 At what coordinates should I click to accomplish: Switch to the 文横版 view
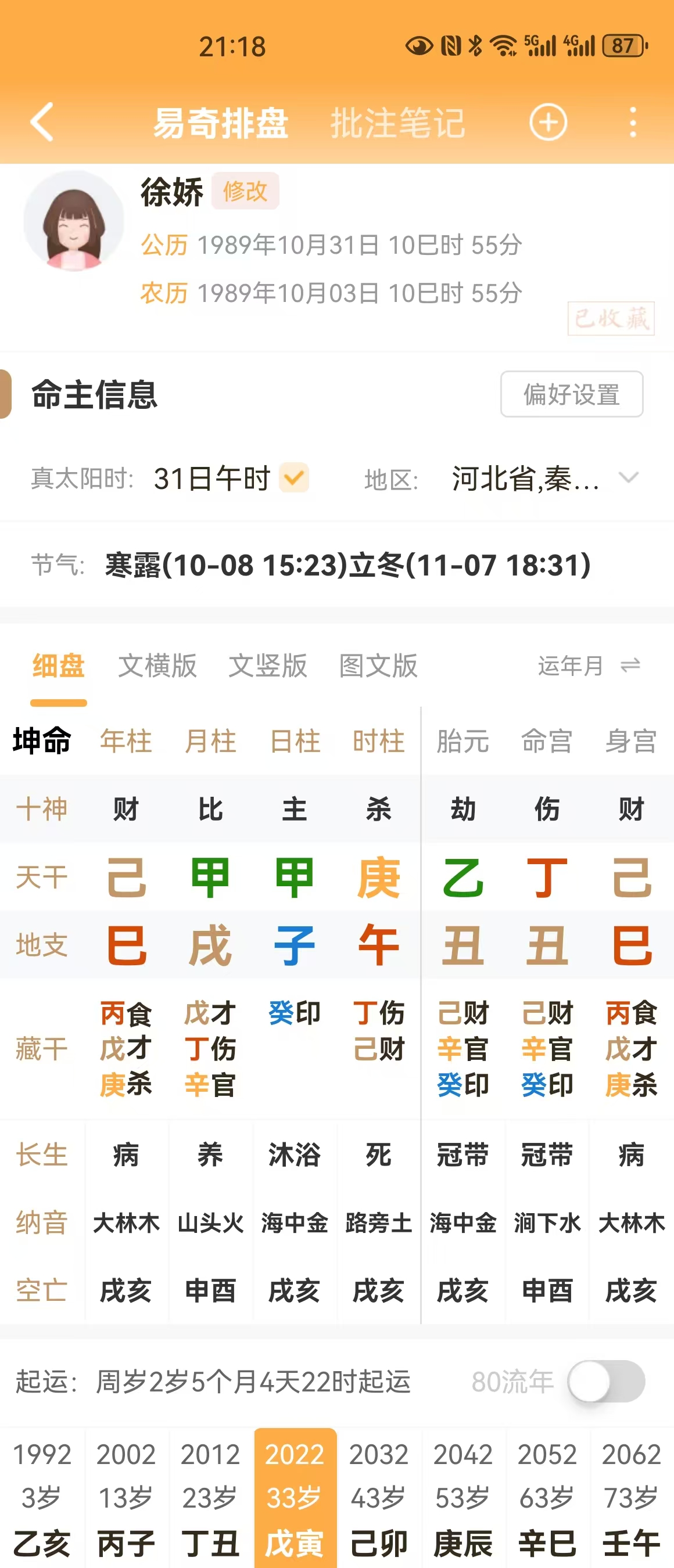pyautogui.click(x=157, y=666)
